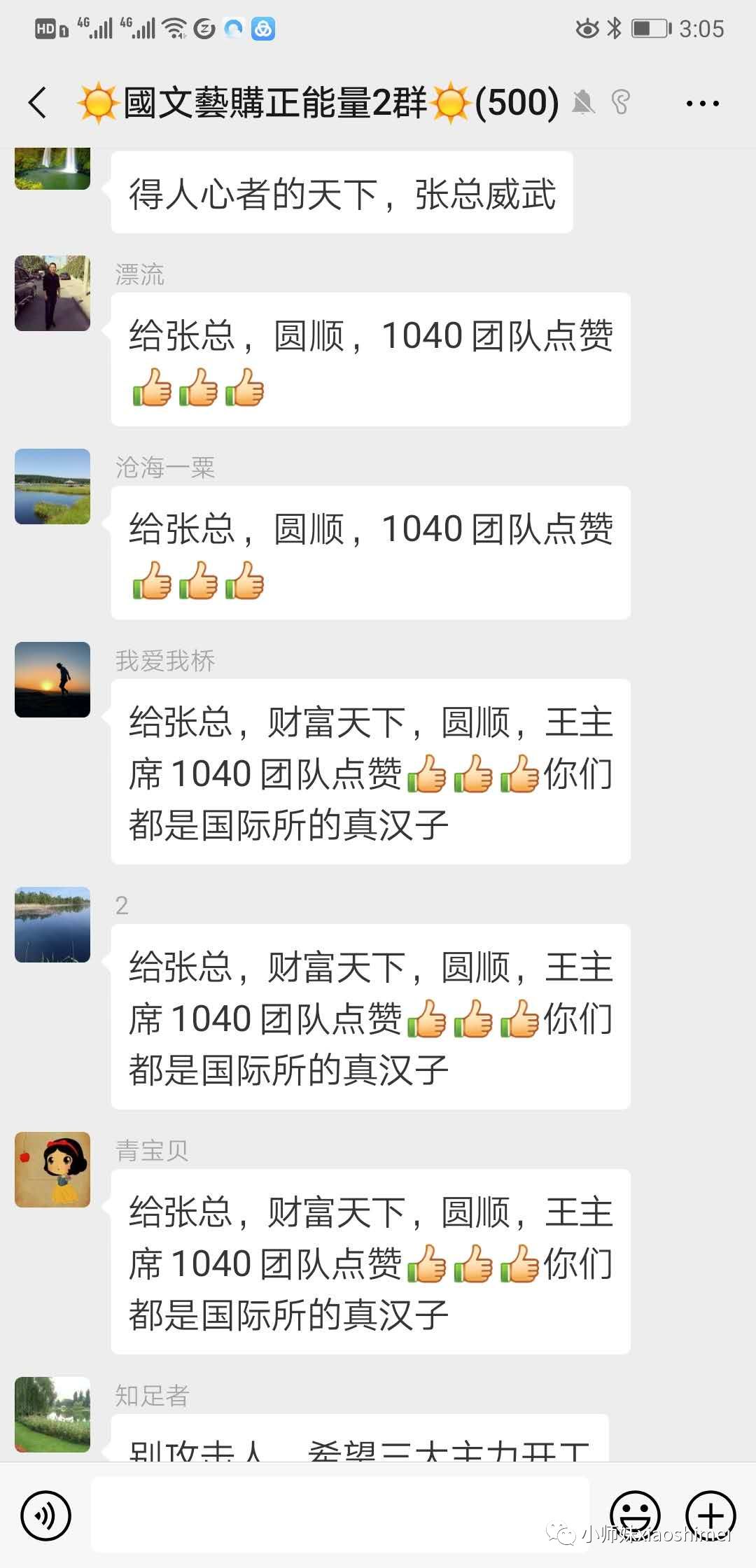This screenshot has width=756, height=1568.
Task: Open the emoji sticker panel
Action: click(635, 1515)
